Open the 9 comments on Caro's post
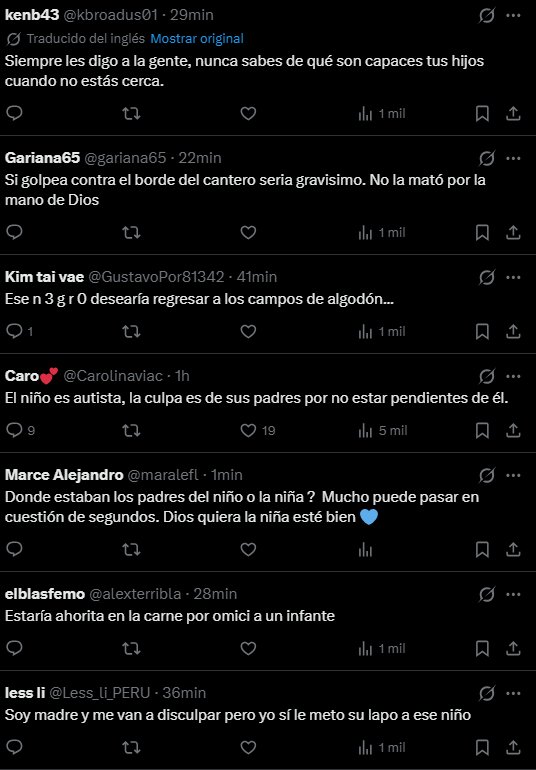The image size is (536, 770). tap(20, 431)
